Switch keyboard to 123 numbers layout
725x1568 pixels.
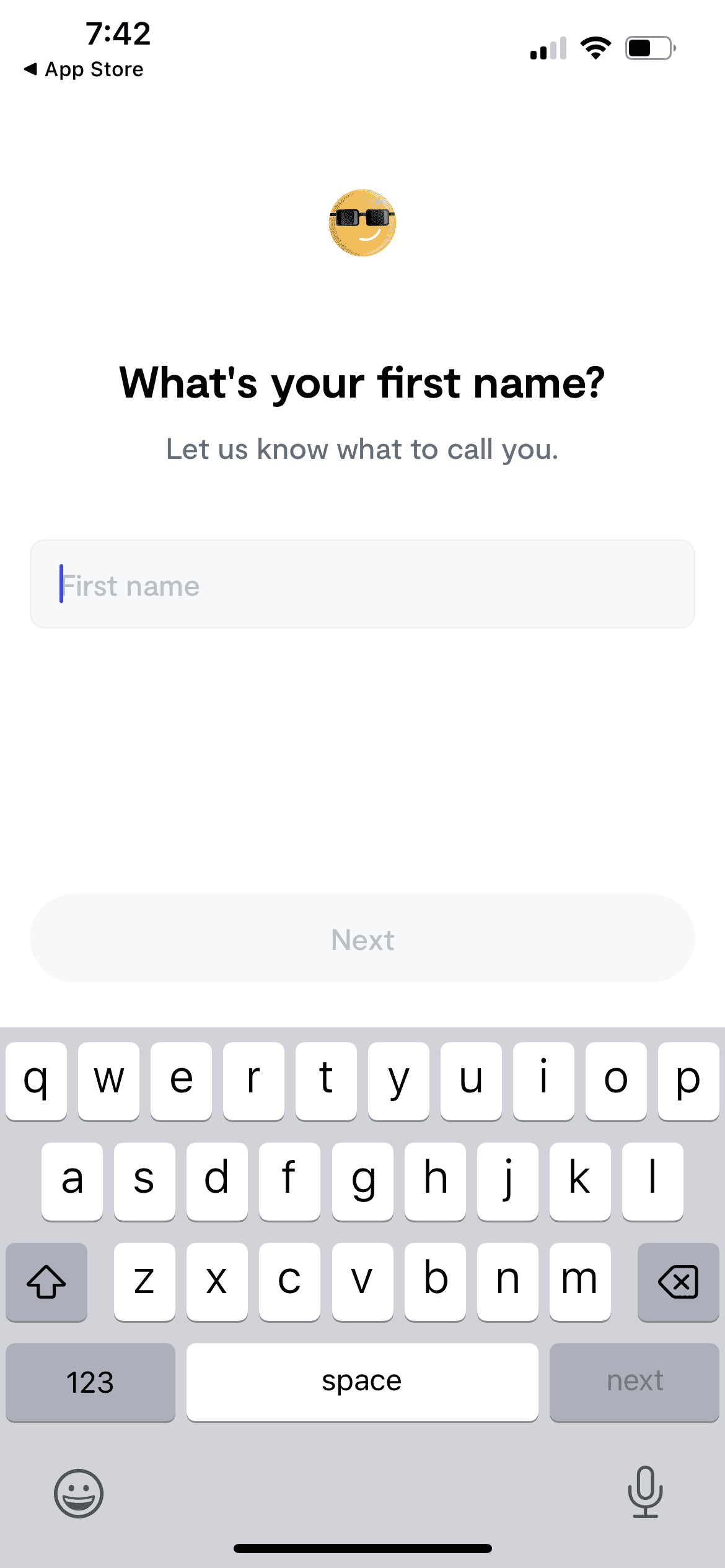[x=90, y=1382]
